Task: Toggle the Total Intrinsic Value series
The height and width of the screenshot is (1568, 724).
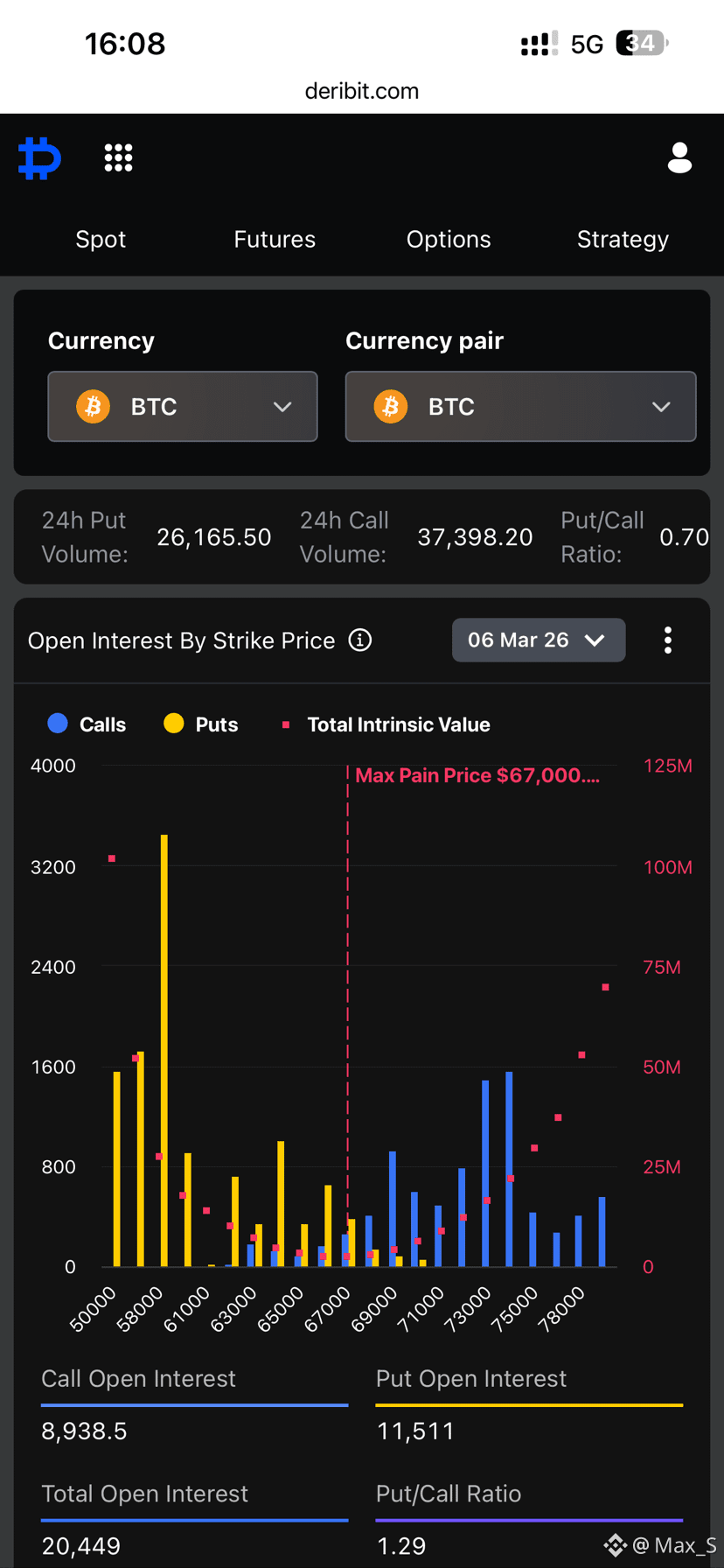Action: point(386,724)
